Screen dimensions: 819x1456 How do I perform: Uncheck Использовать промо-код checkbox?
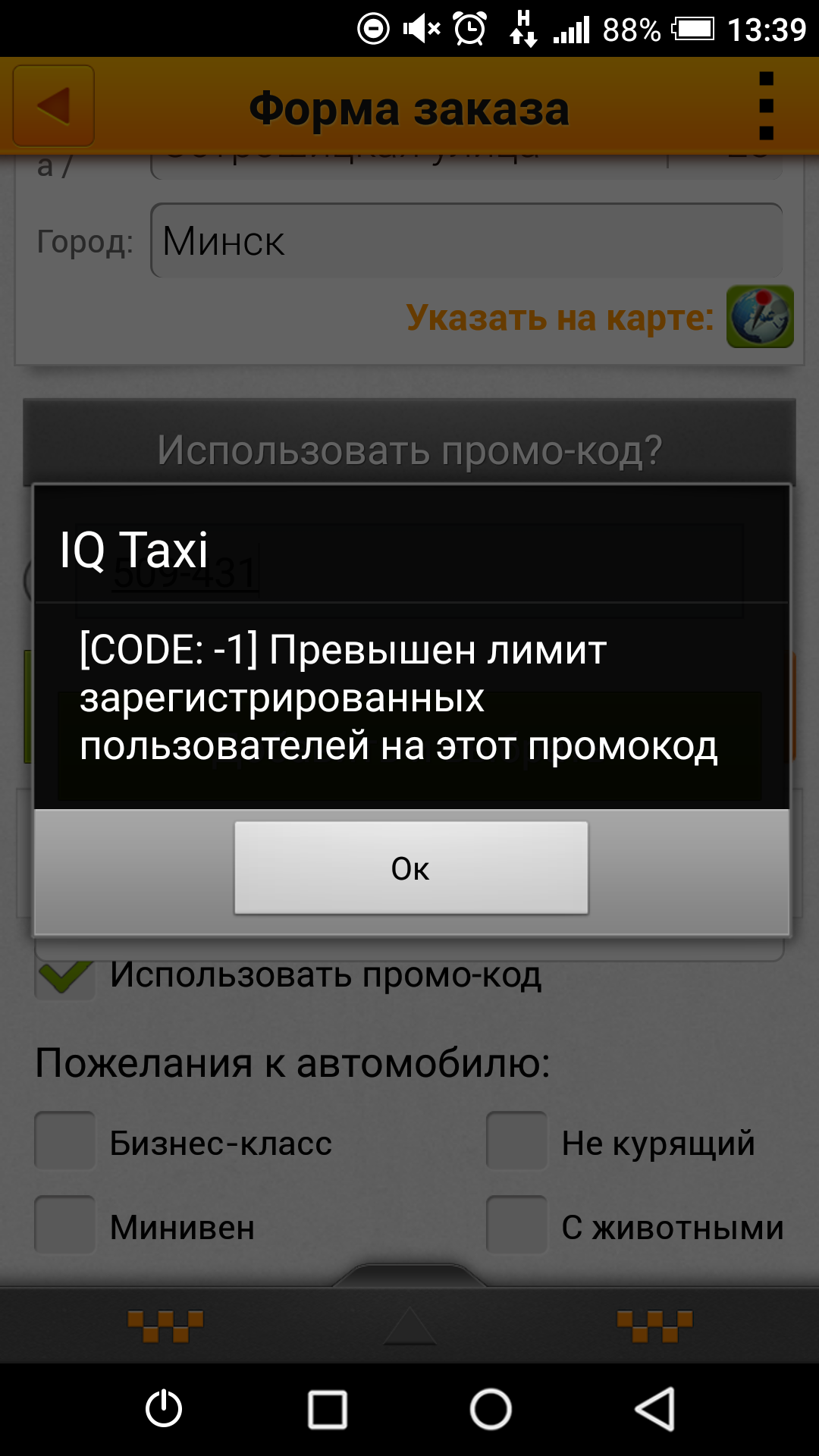(65, 975)
